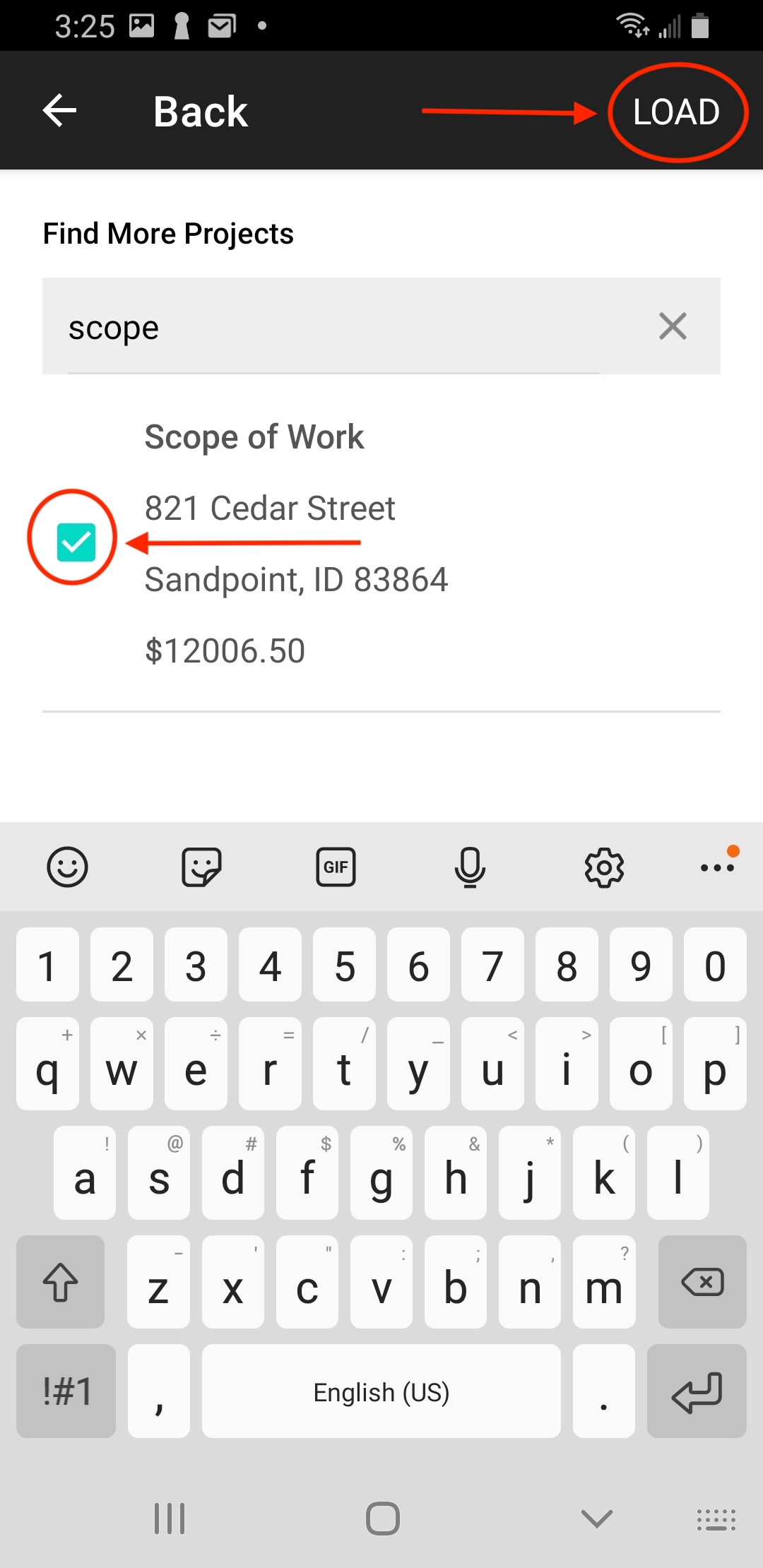Screen dimensions: 763x1568
Task: Tap the back arrow in the header
Action: (60, 111)
